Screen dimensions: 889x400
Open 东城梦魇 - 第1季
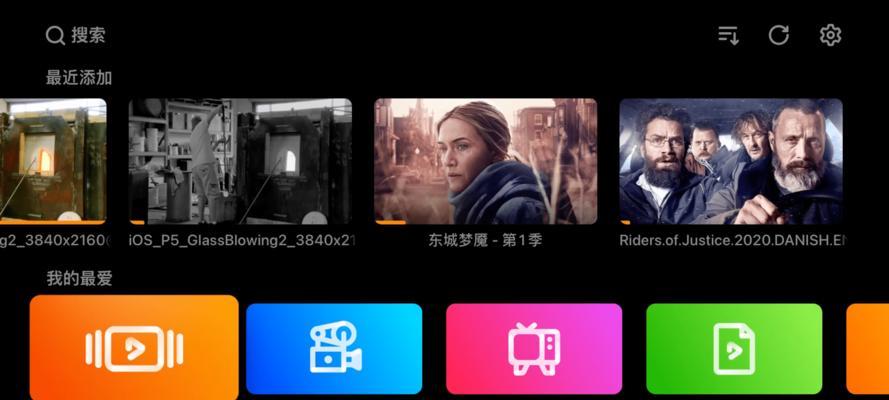(485, 161)
